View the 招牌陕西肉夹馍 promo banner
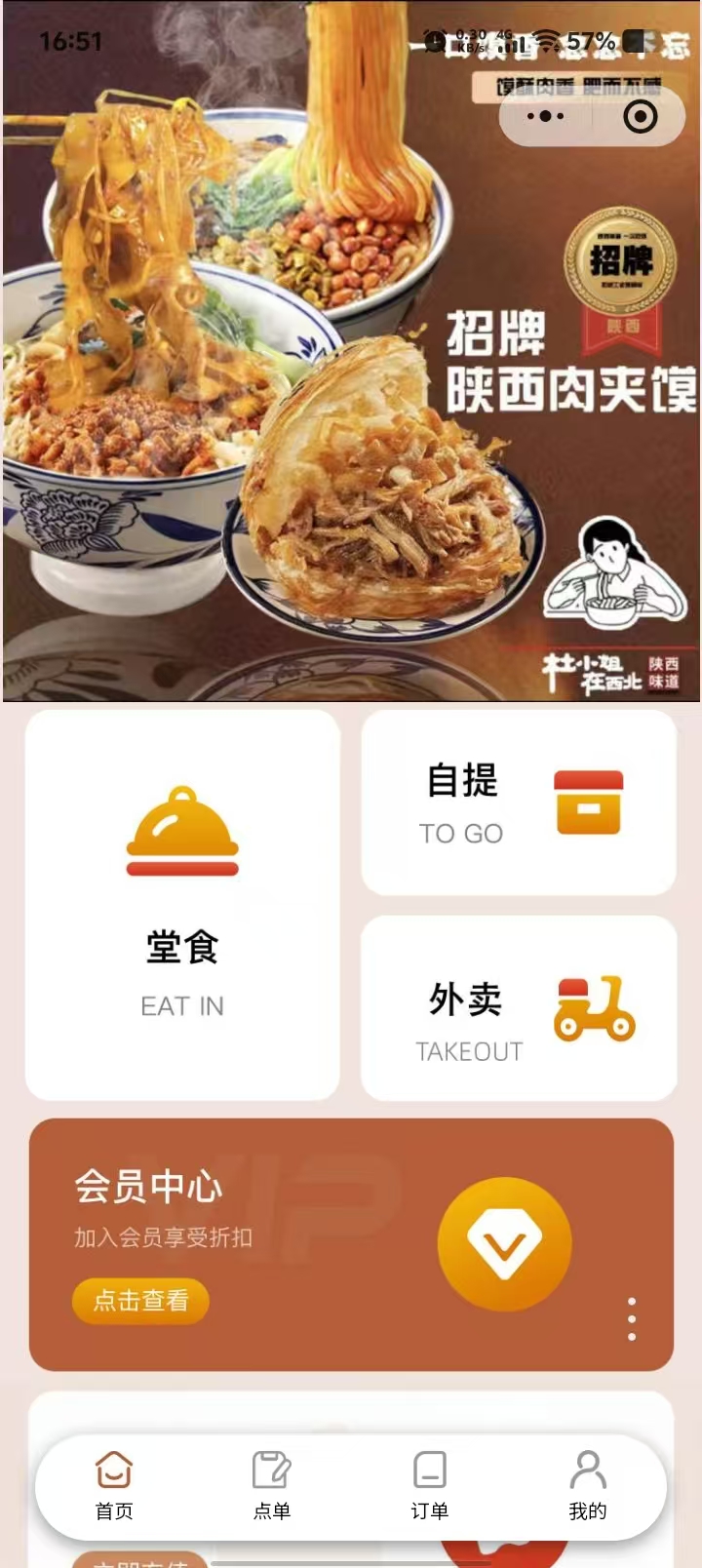The image size is (702, 1568). tap(351, 390)
